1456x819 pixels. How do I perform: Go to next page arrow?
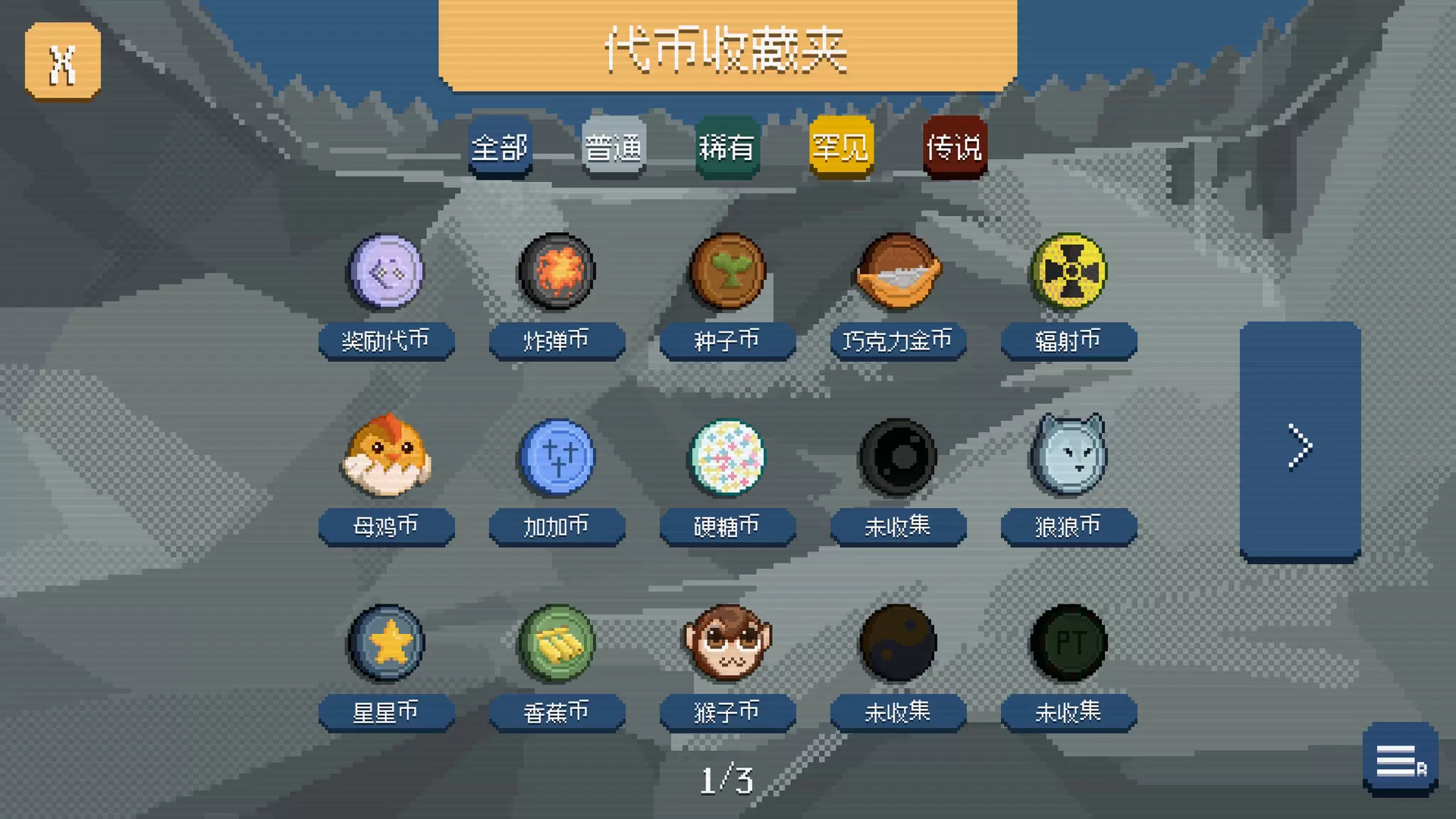click(x=1300, y=444)
